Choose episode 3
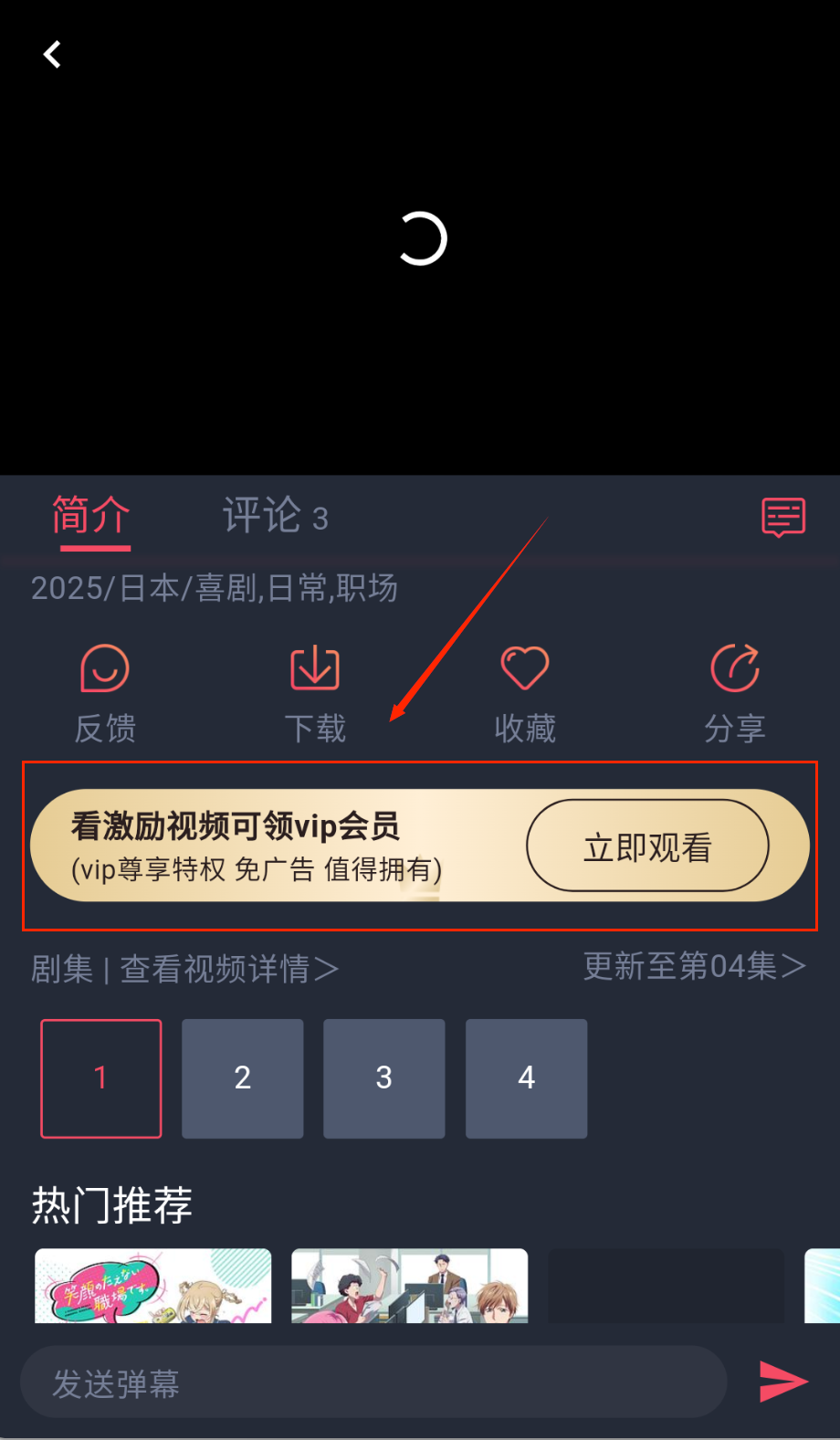 (384, 1078)
